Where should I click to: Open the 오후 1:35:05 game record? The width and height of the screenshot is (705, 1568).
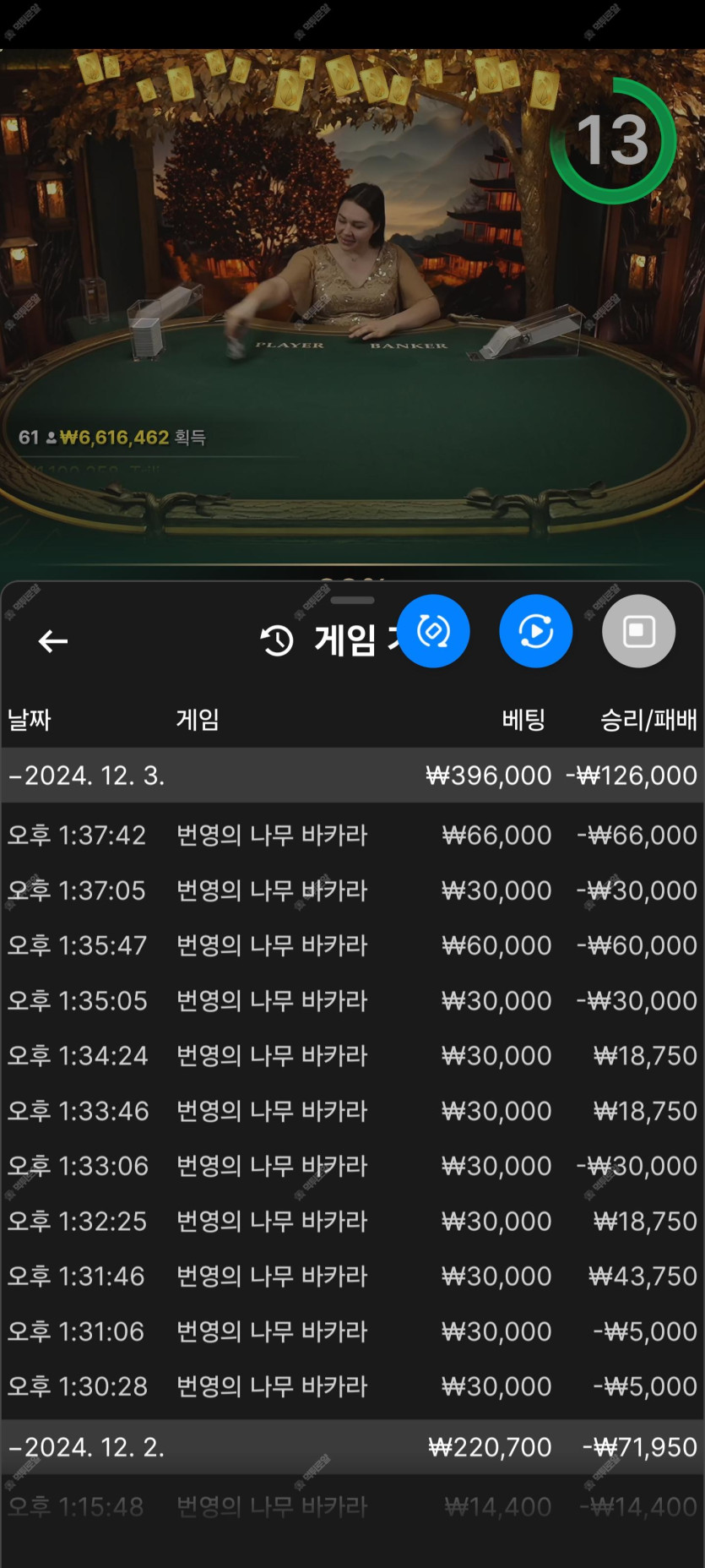352,1001
